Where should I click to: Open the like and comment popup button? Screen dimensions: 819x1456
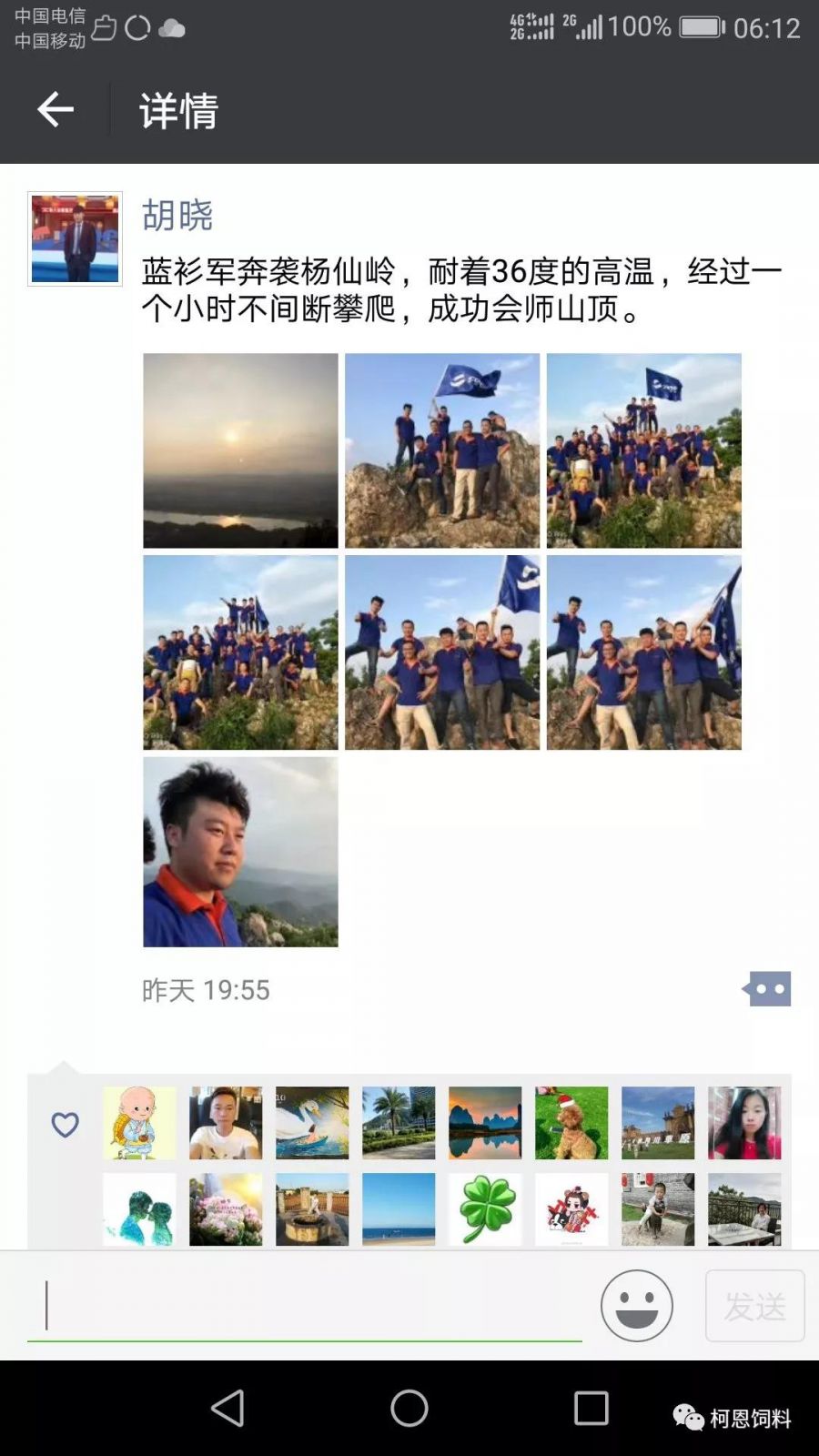click(767, 989)
